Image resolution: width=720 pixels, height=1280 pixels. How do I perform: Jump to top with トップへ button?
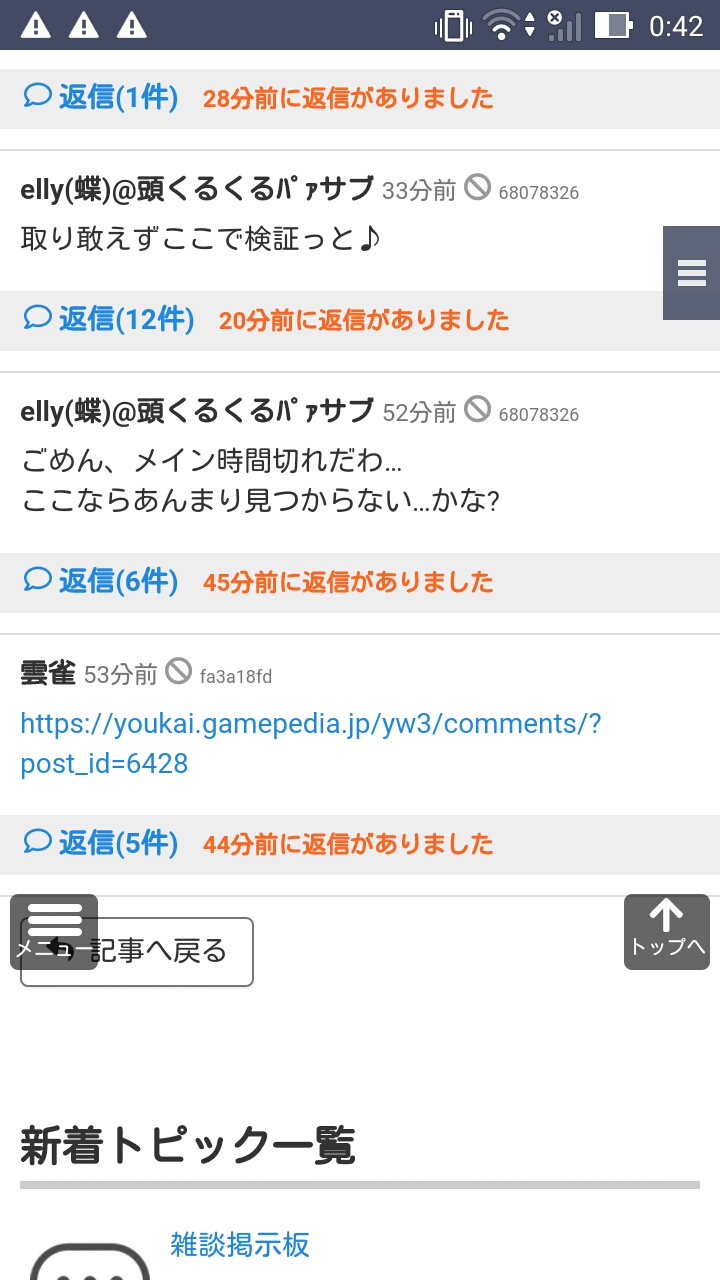pos(667,932)
